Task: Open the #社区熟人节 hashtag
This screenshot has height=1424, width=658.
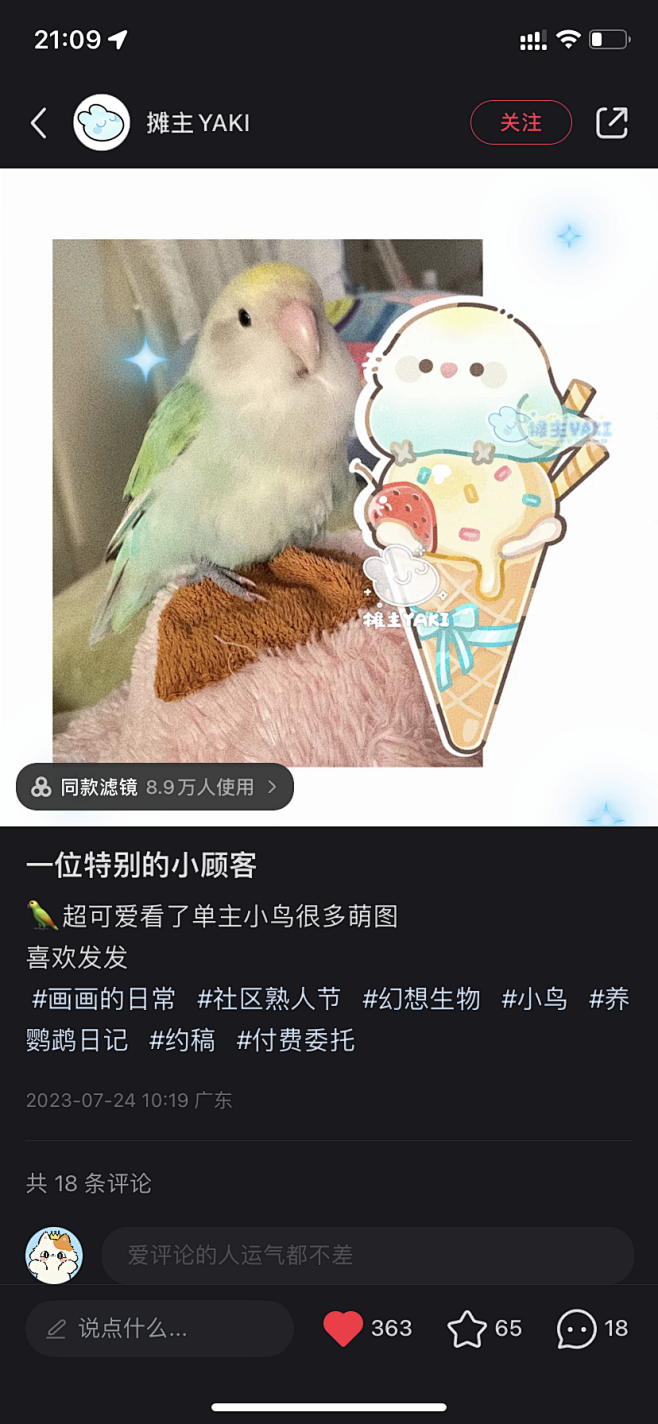Action: [269, 998]
